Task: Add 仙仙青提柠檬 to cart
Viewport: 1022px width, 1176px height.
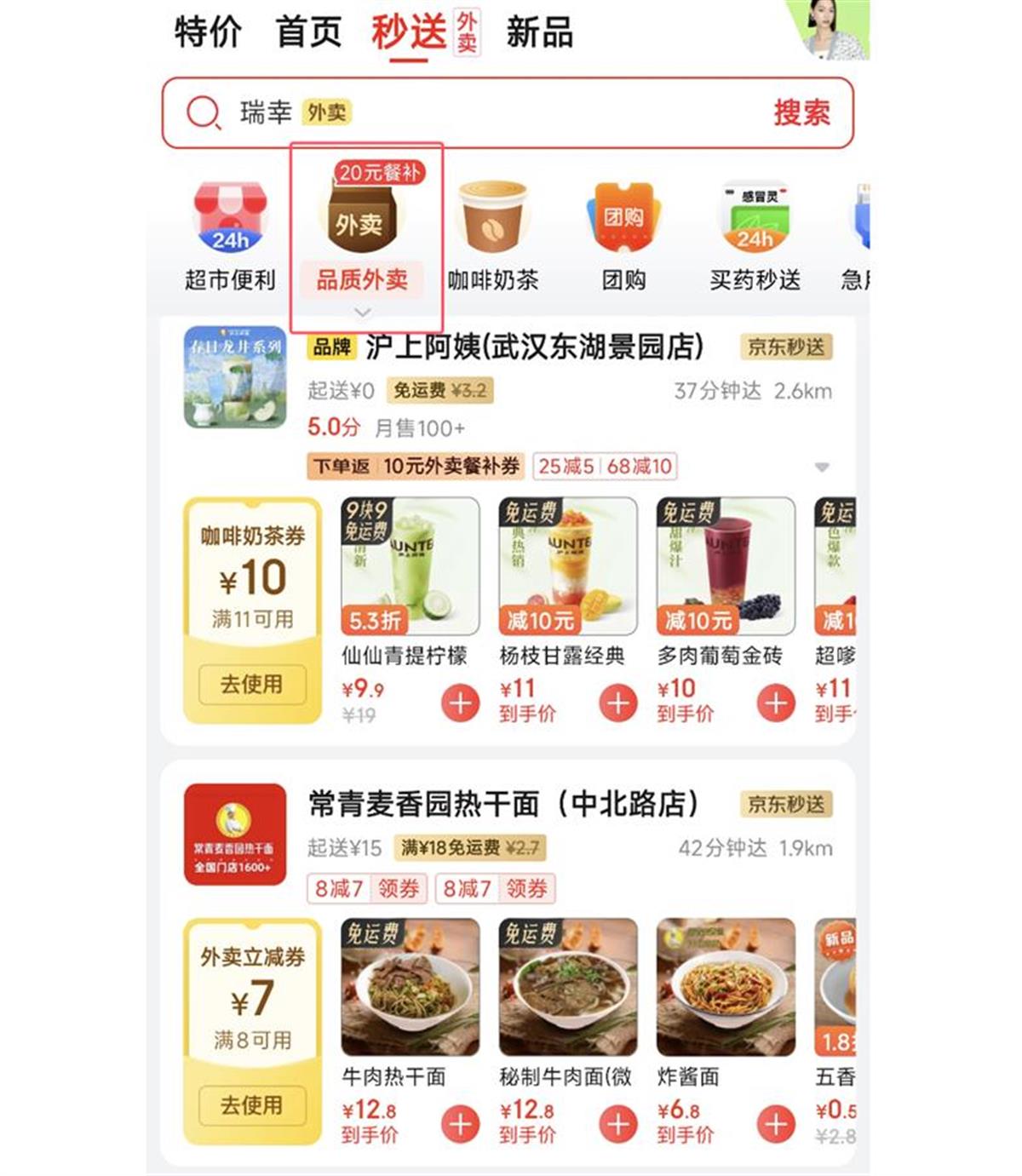Action: 460,703
